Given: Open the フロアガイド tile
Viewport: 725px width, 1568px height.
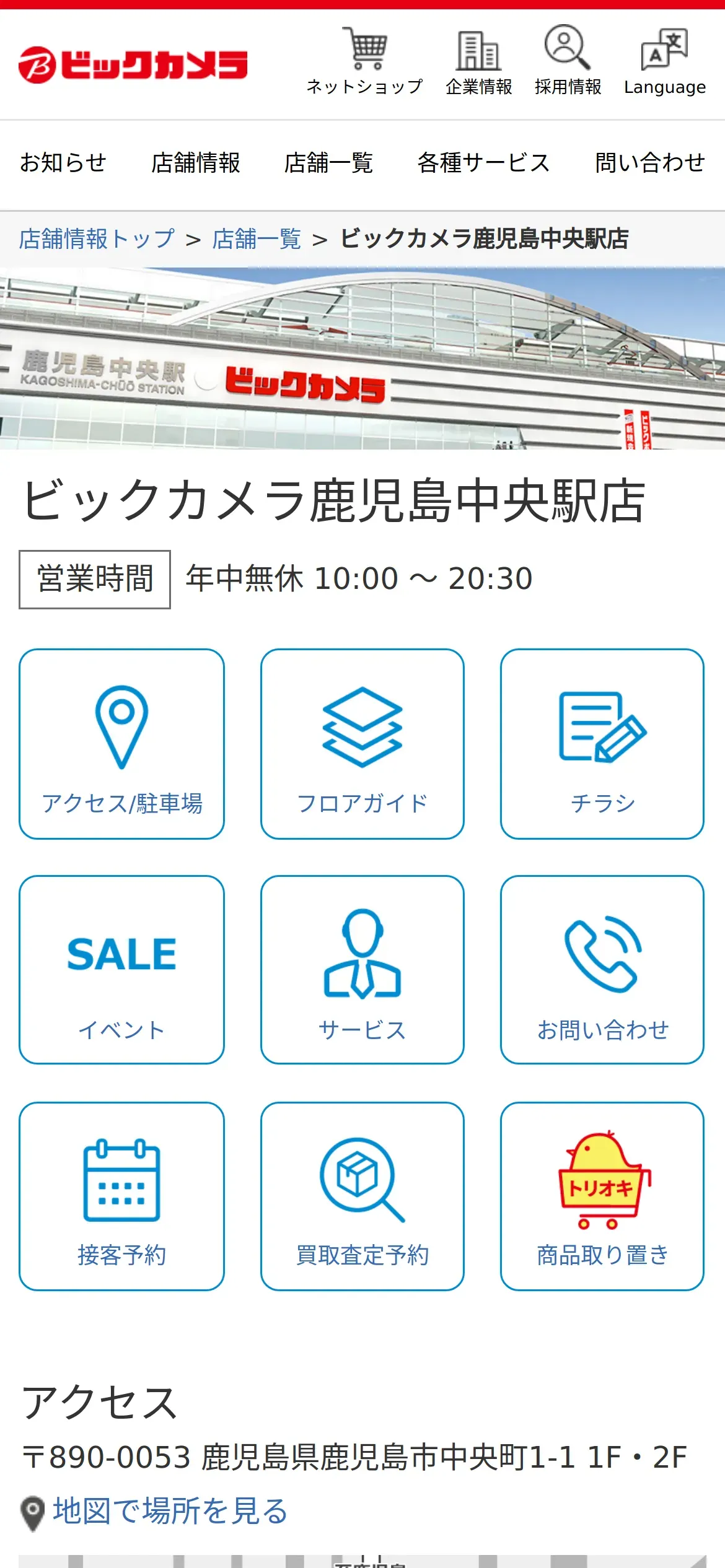Looking at the screenshot, I should pyautogui.click(x=362, y=744).
